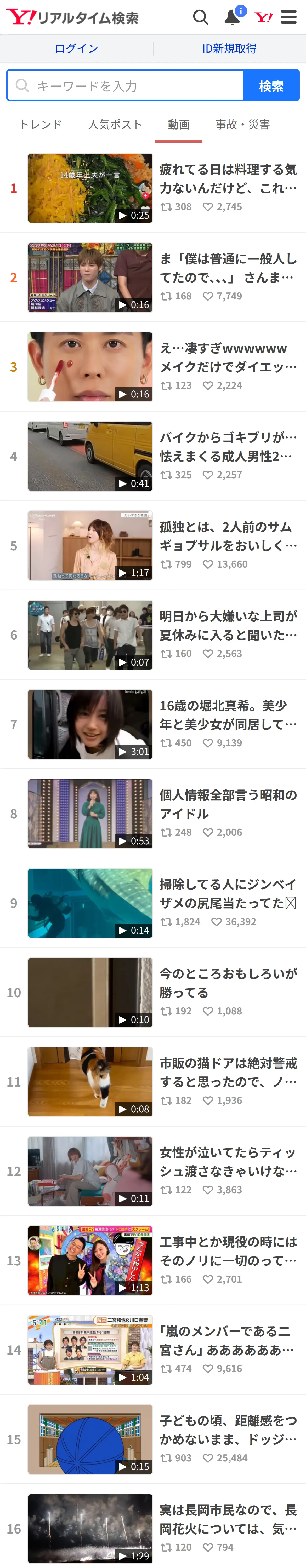Tap the ID新規取得 link
The height and width of the screenshot is (1568, 306).
tap(229, 49)
